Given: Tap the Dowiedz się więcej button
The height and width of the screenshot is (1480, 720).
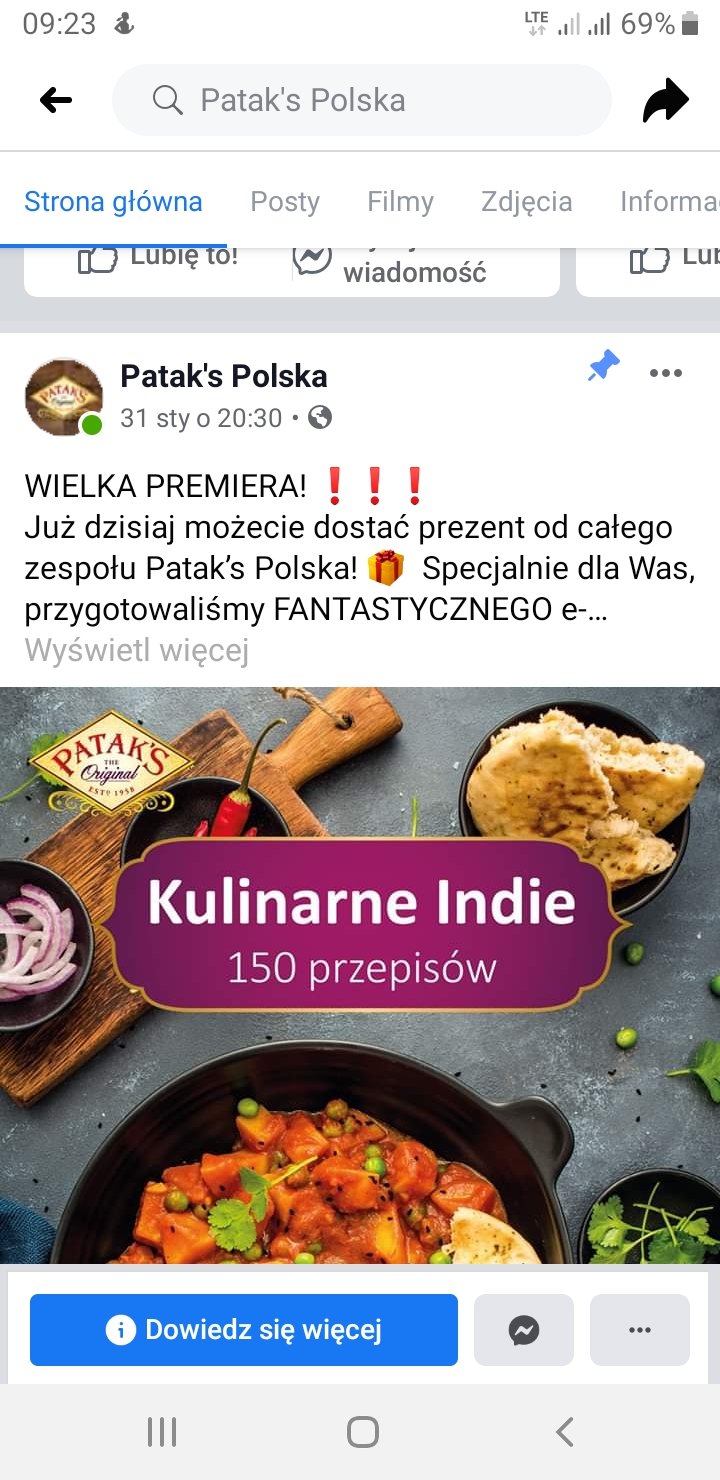Looking at the screenshot, I should tap(243, 1329).
